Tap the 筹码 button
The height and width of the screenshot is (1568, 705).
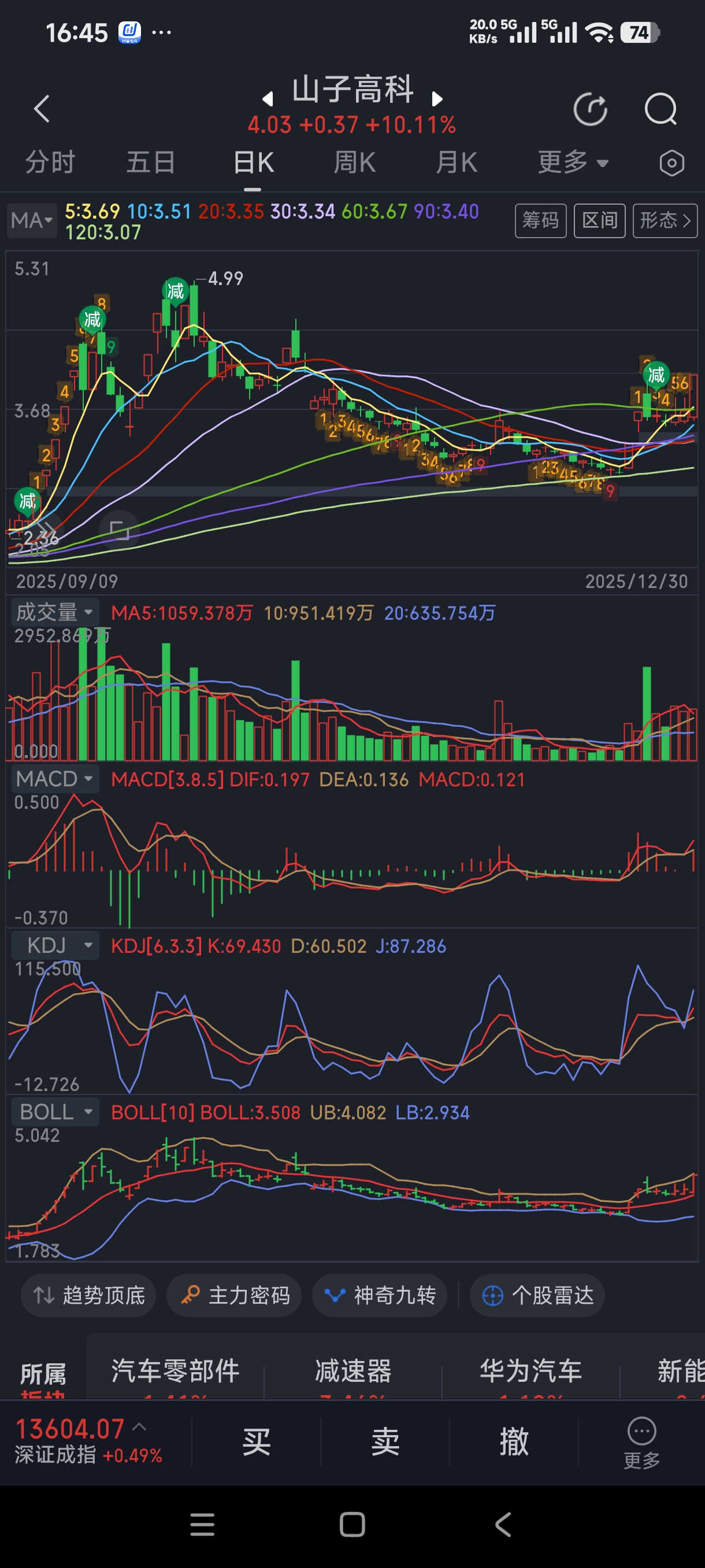[x=540, y=220]
